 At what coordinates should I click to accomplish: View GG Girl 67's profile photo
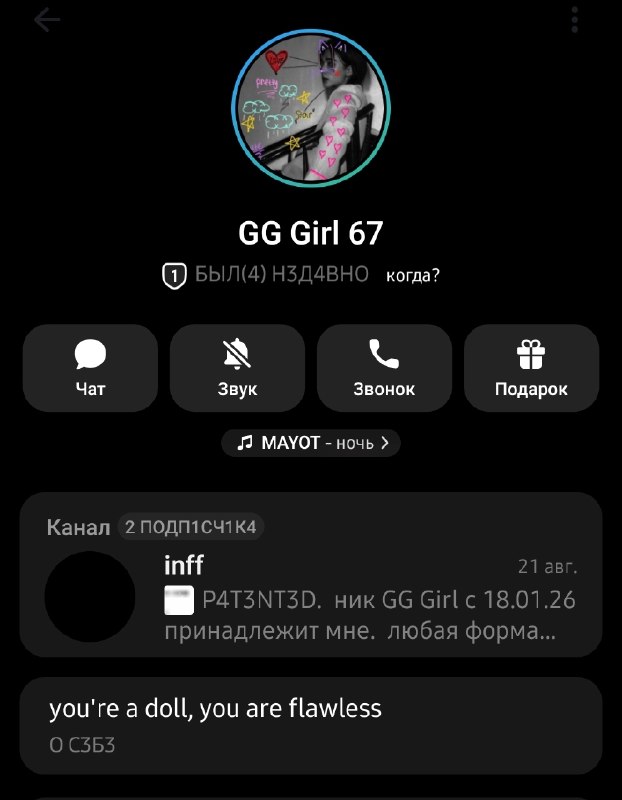[x=311, y=108]
